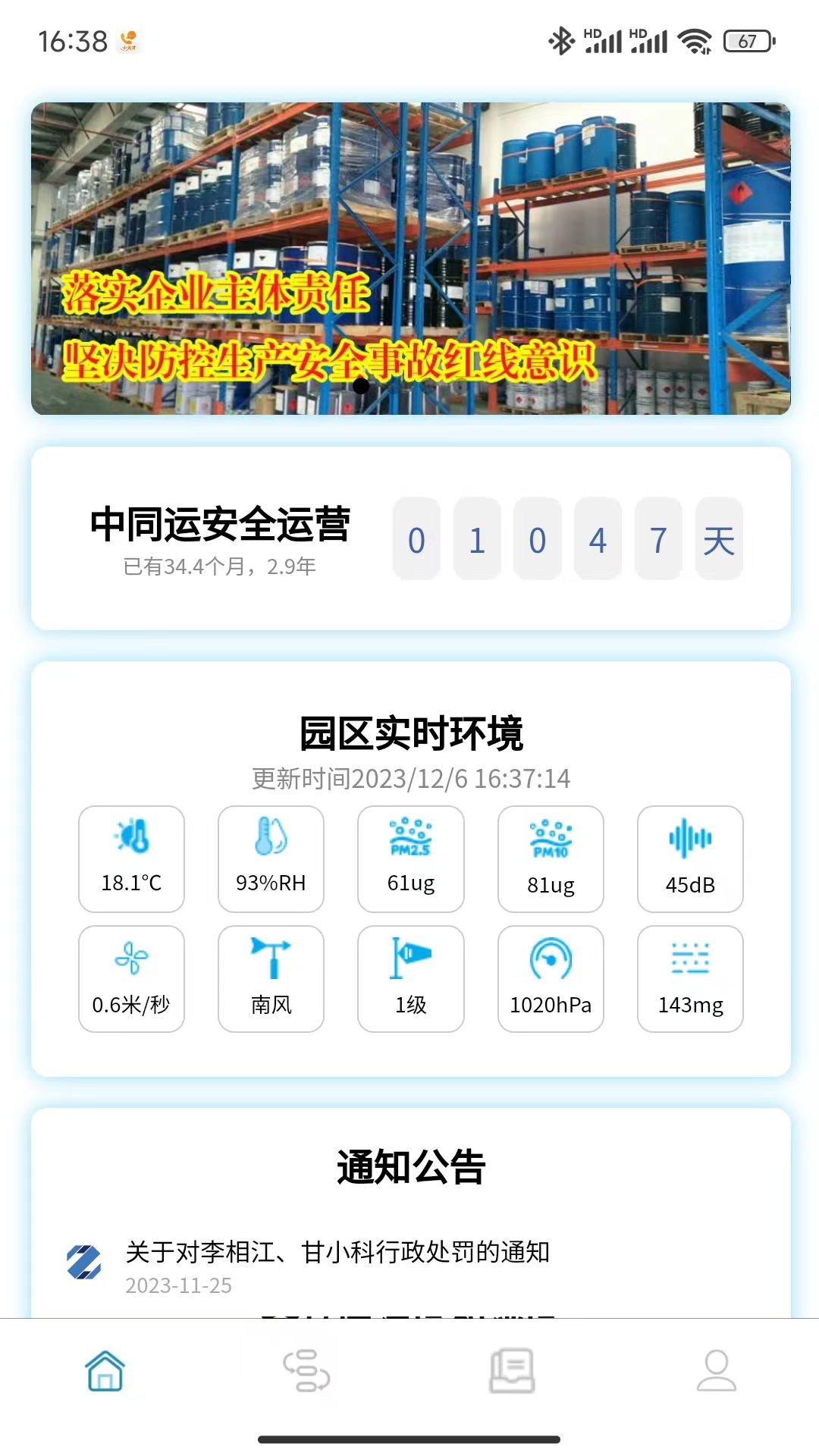Tap the carousel page indicator dot

(x=360, y=388)
